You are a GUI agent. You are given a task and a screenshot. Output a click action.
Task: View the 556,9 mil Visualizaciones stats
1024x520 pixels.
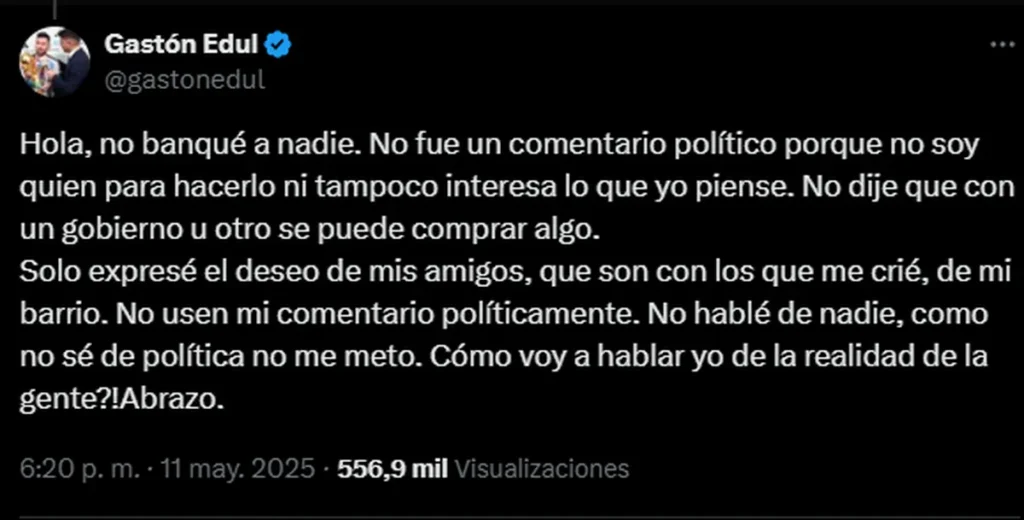click(484, 468)
